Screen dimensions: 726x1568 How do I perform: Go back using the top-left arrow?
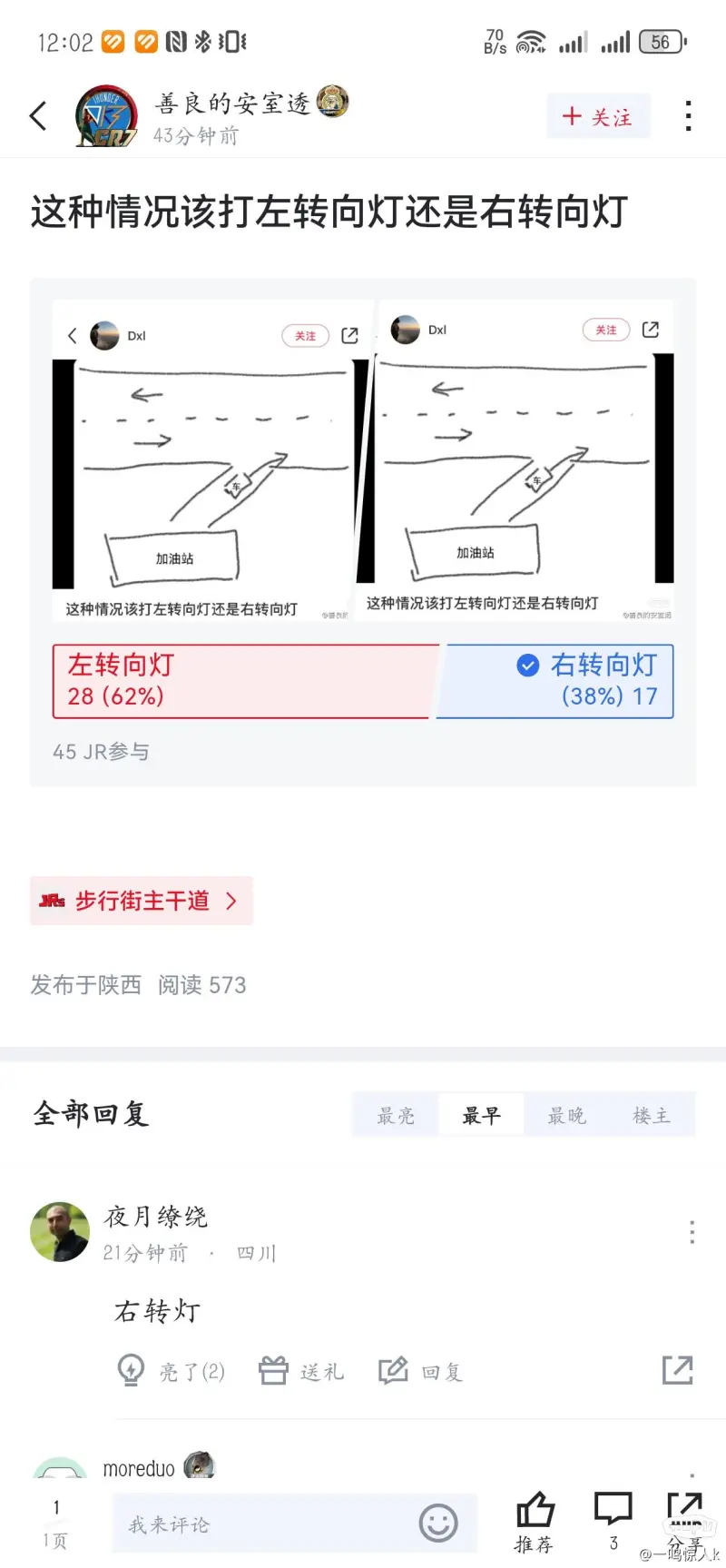(x=38, y=116)
